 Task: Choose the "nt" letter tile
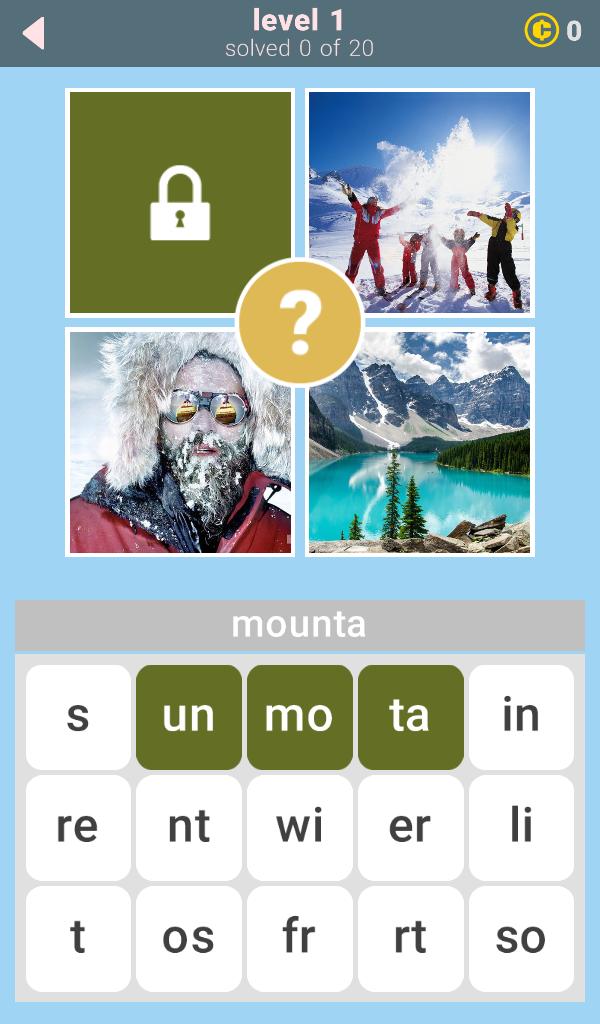point(189,828)
